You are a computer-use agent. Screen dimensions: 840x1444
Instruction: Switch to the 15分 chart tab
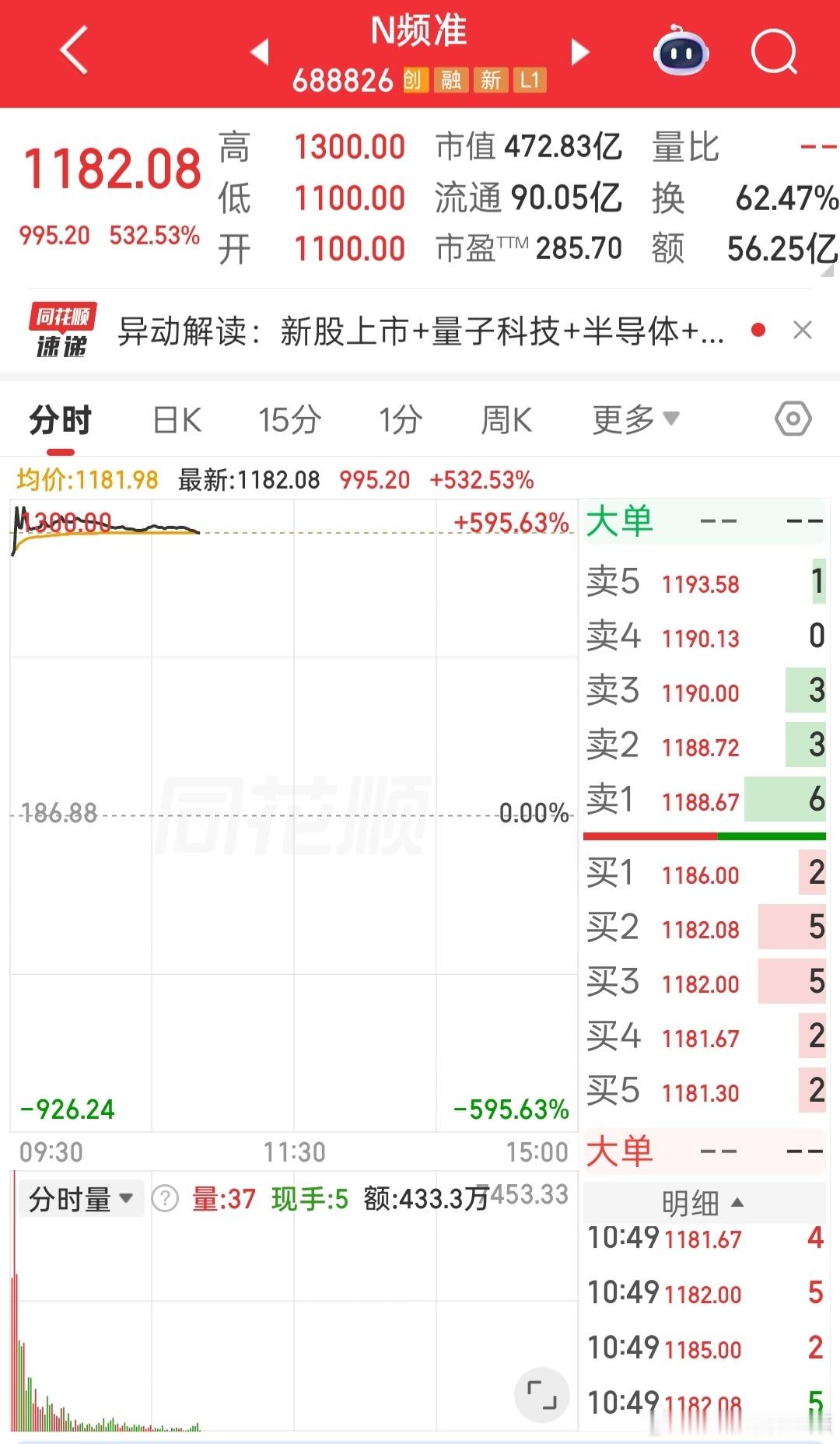point(289,420)
